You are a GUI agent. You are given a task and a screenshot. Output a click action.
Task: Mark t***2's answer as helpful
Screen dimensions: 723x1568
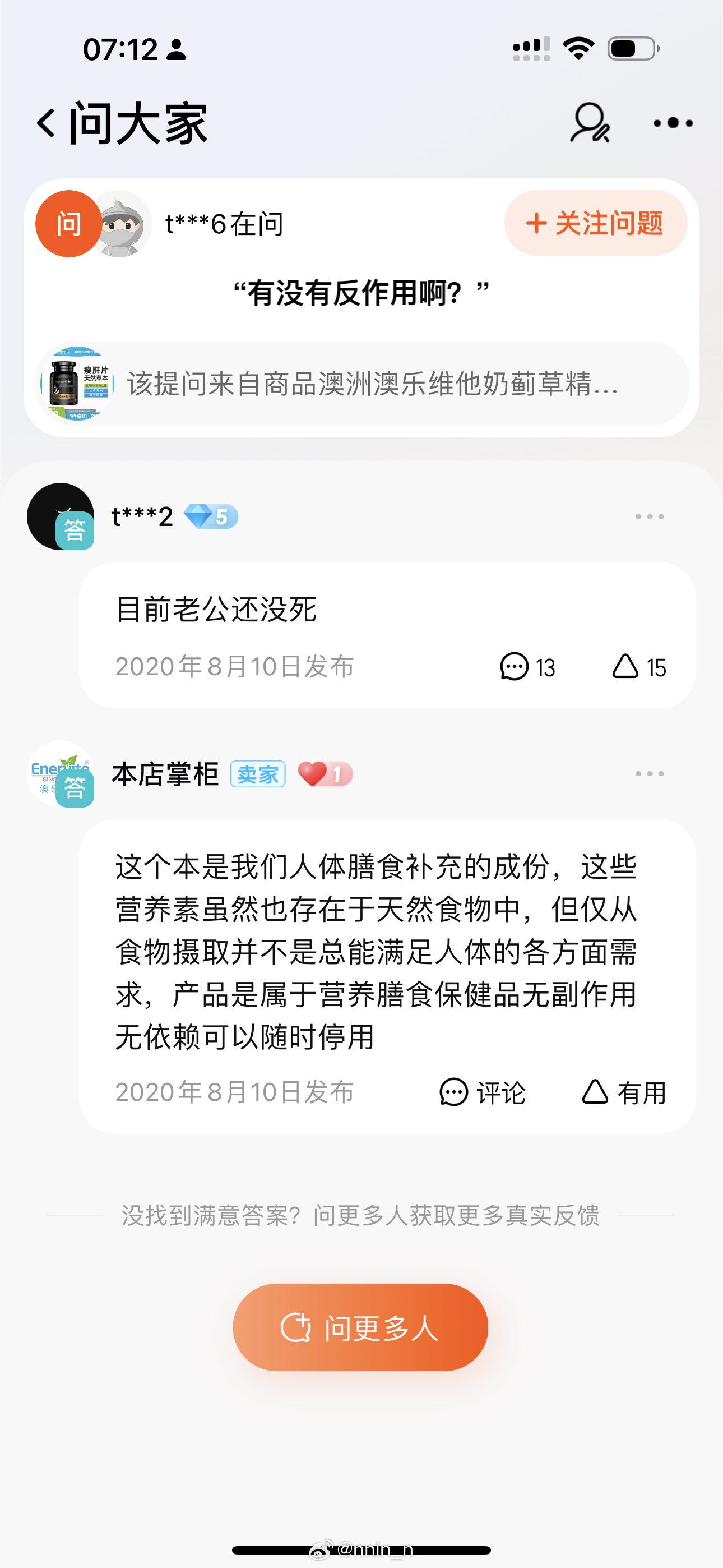[638, 667]
